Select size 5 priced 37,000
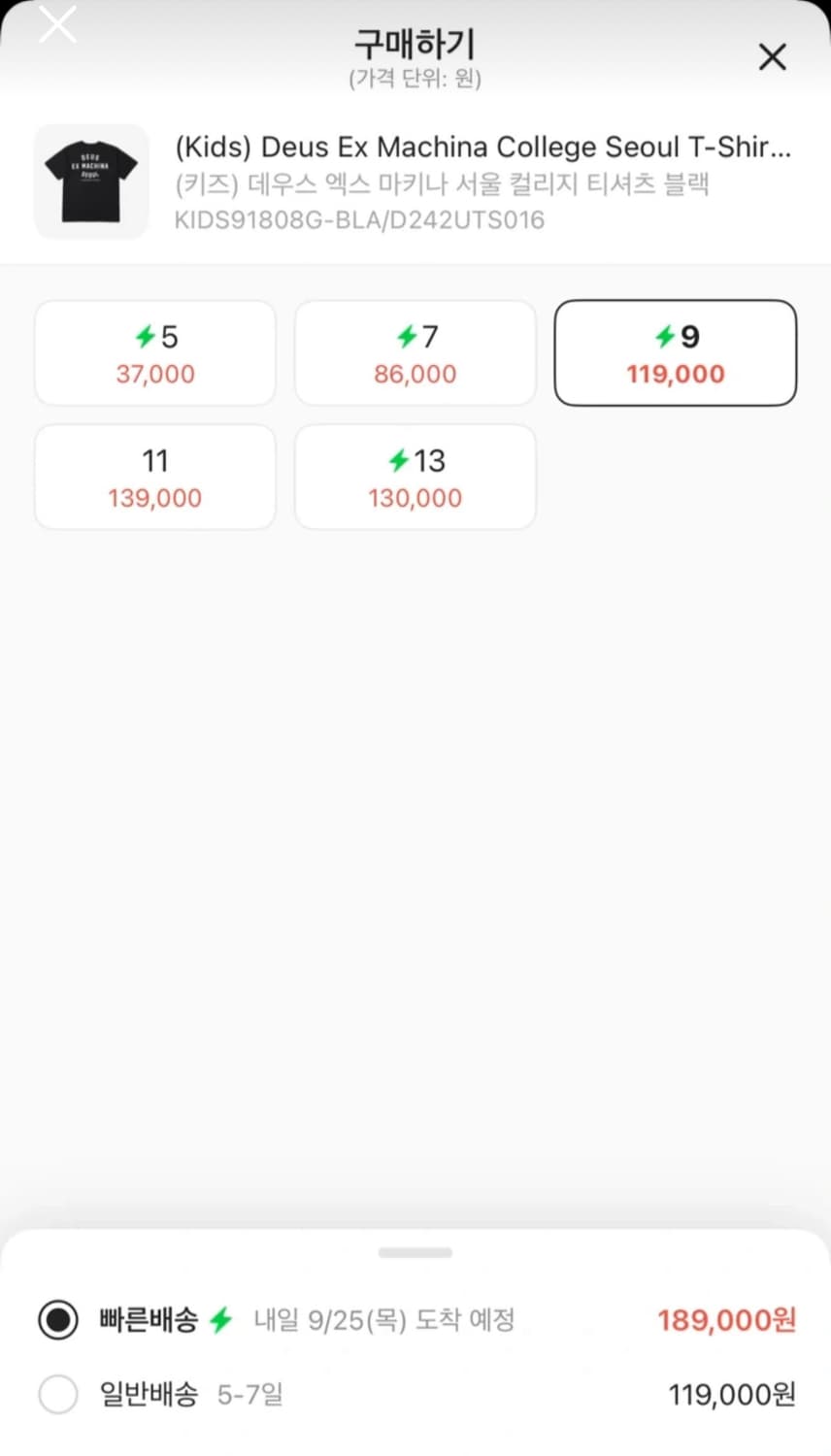831x1456 pixels. pos(155,353)
